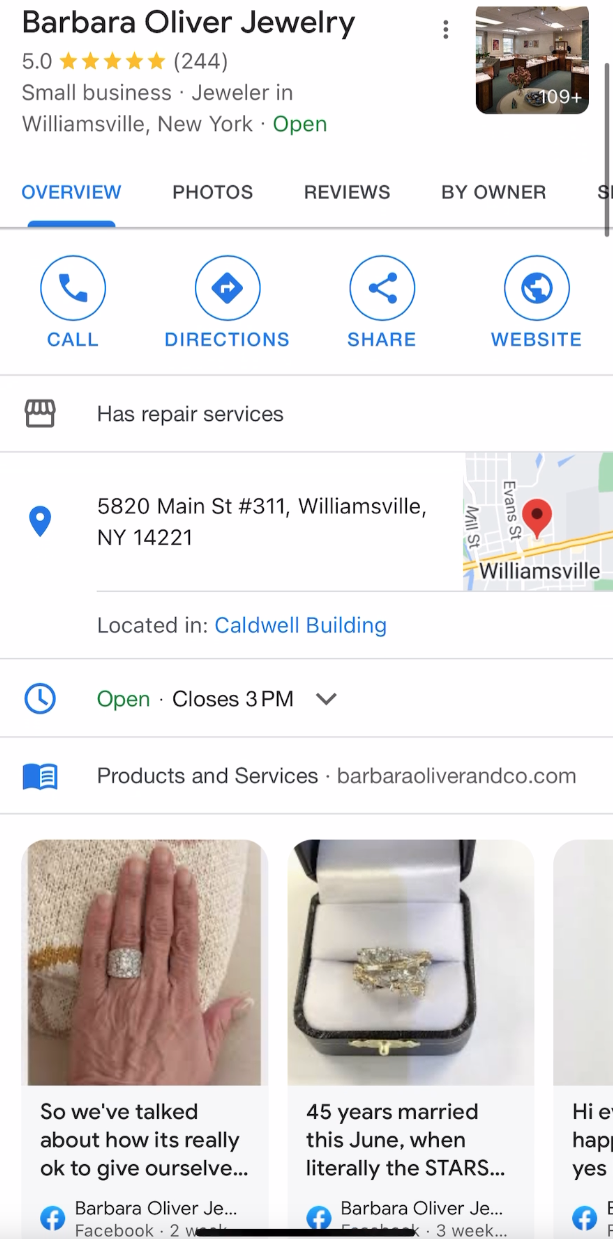The height and width of the screenshot is (1239, 613).
Task: Open the 5820 Main St address row
Action: click(262, 521)
